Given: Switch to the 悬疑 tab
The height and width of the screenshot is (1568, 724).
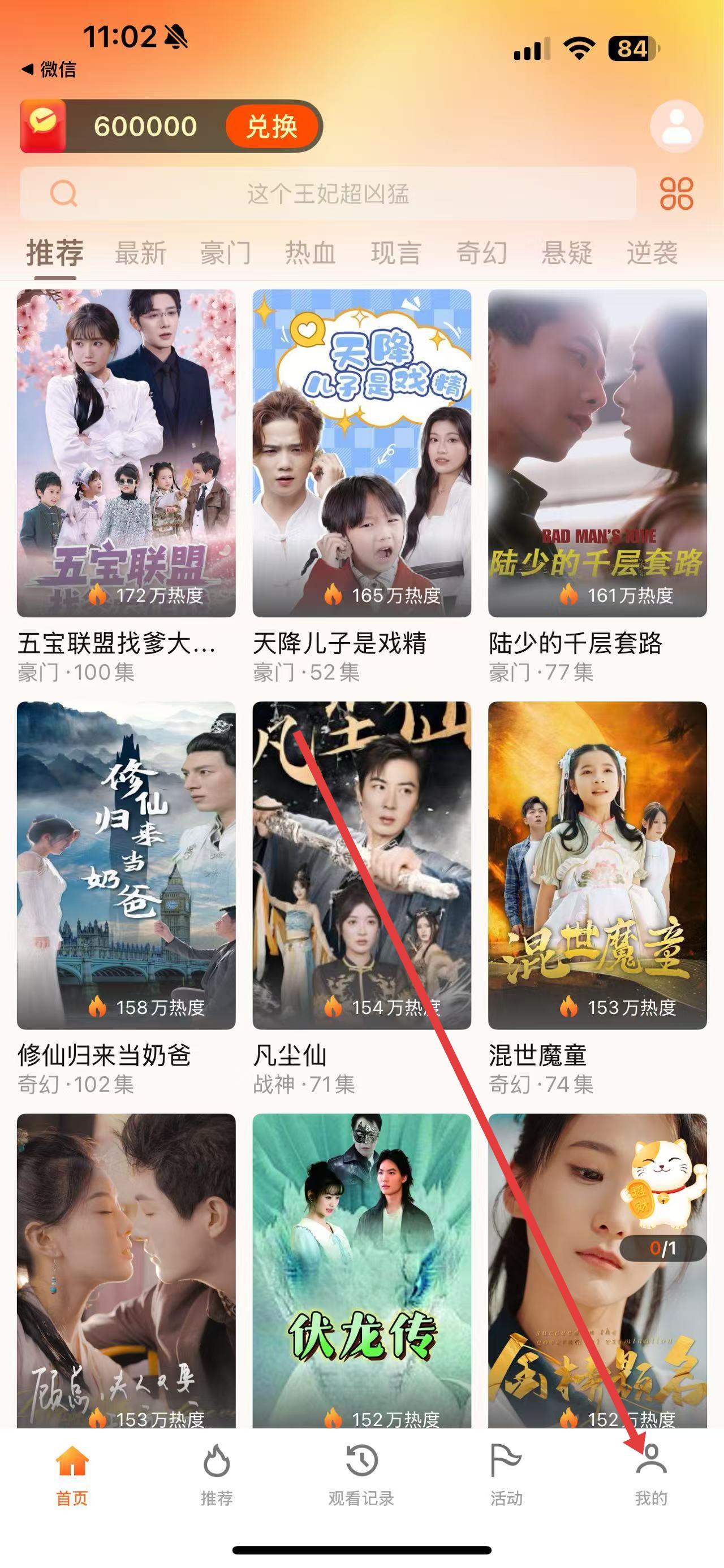Looking at the screenshot, I should [x=567, y=253].
